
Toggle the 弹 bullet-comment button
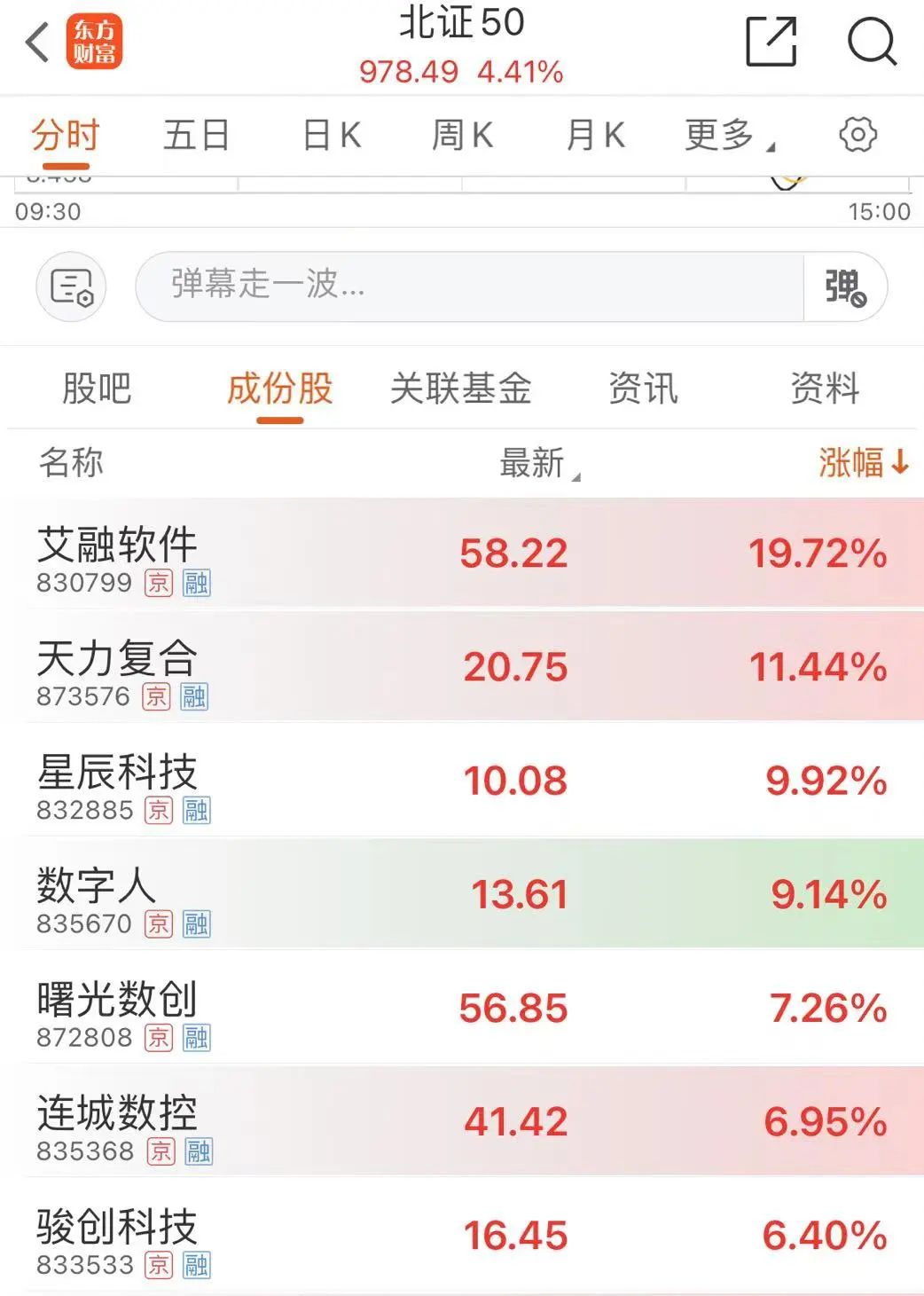click(x=845, y=287)
